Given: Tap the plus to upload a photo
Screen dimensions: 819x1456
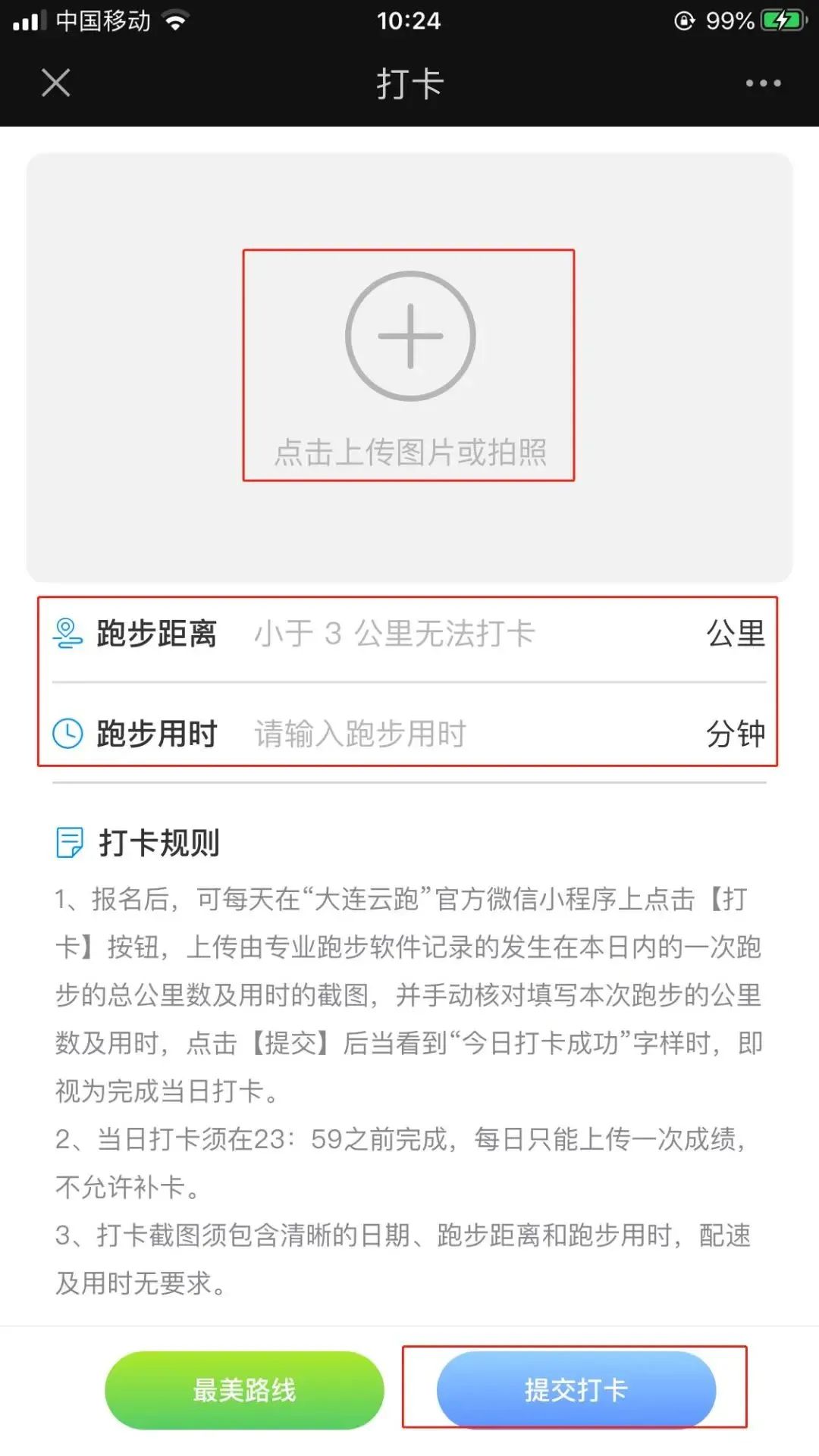Looking at the screenshot, I should [x=410, y=337].
